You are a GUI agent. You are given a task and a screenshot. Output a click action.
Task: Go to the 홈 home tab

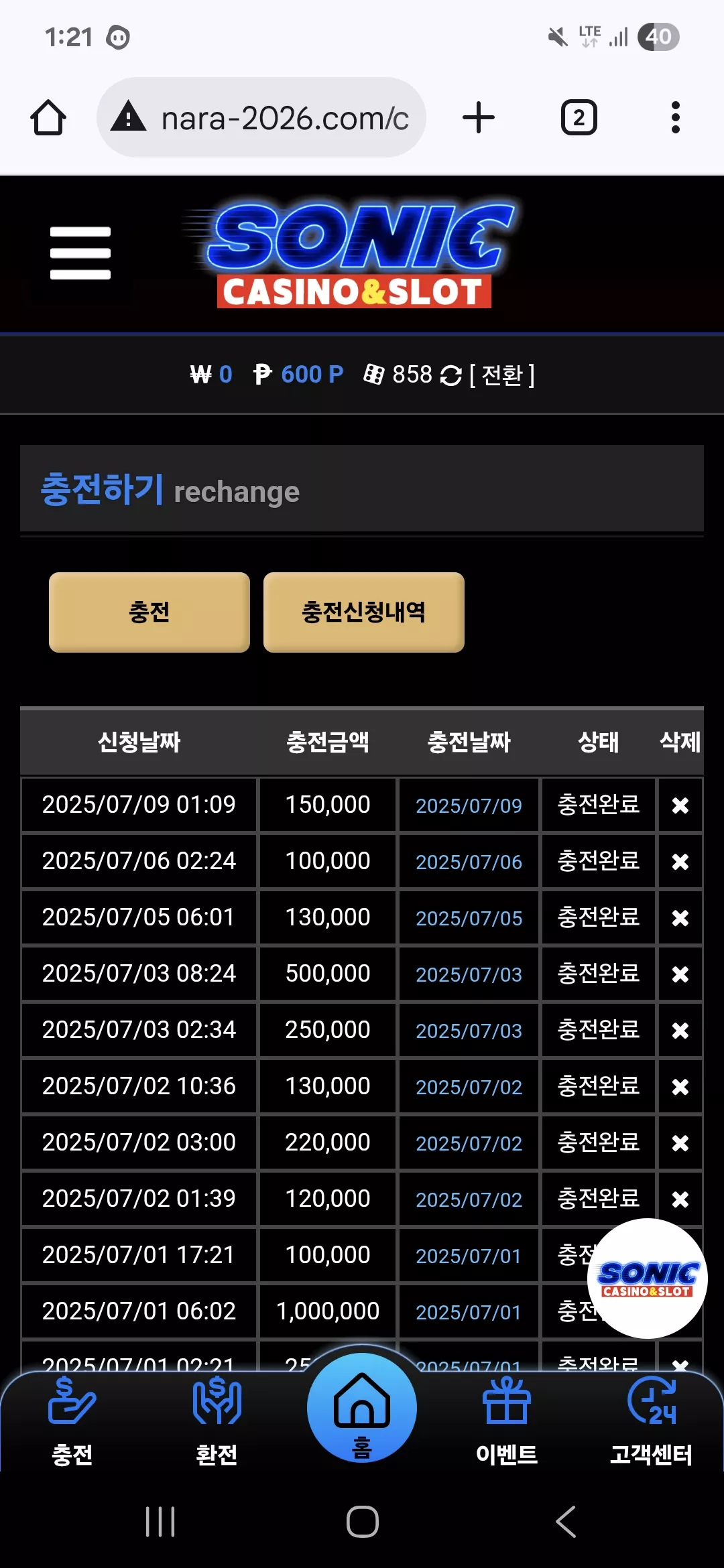[x=362, y=1407]
